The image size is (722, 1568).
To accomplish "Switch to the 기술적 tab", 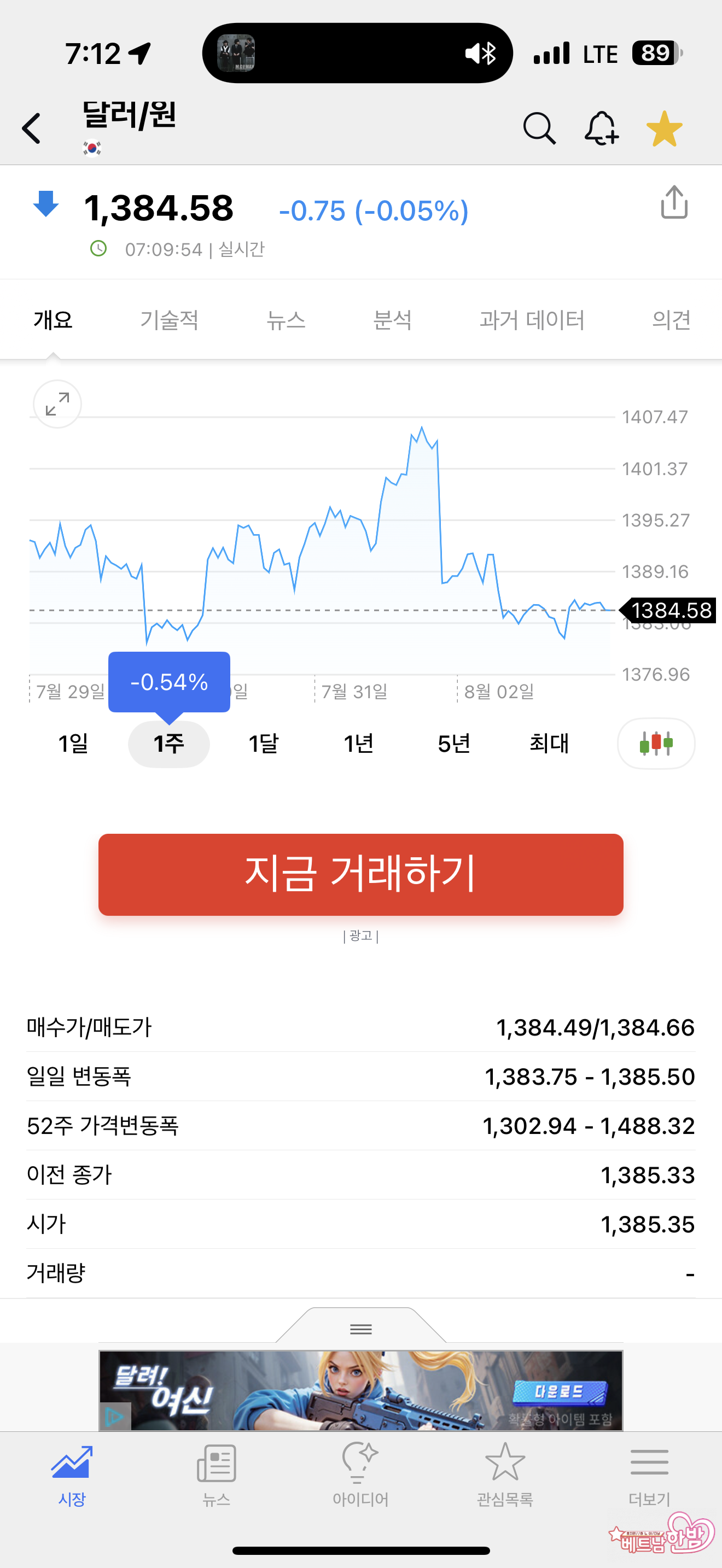I will [x=169, y=320].
